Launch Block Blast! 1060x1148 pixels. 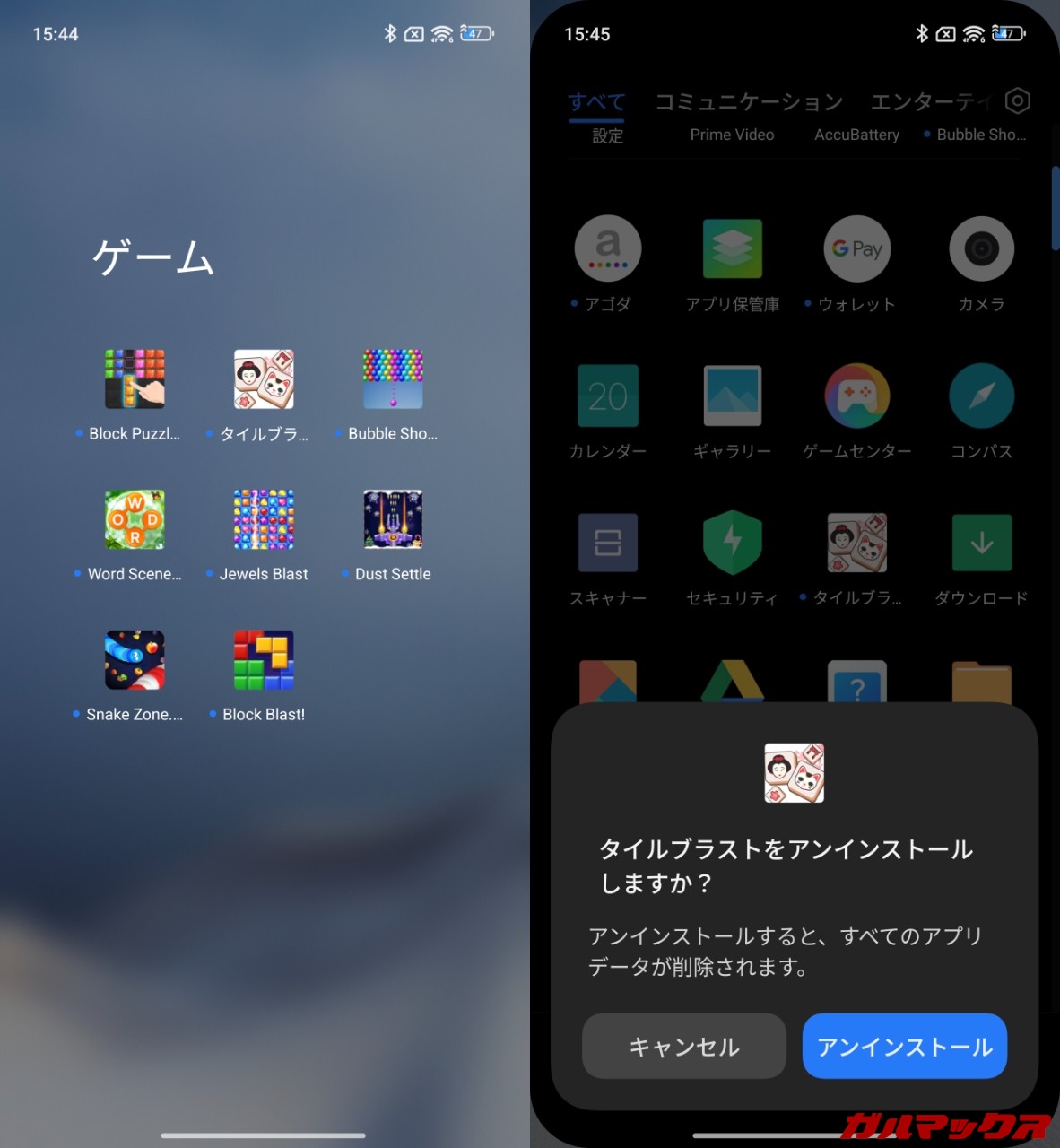coord(264,660)
